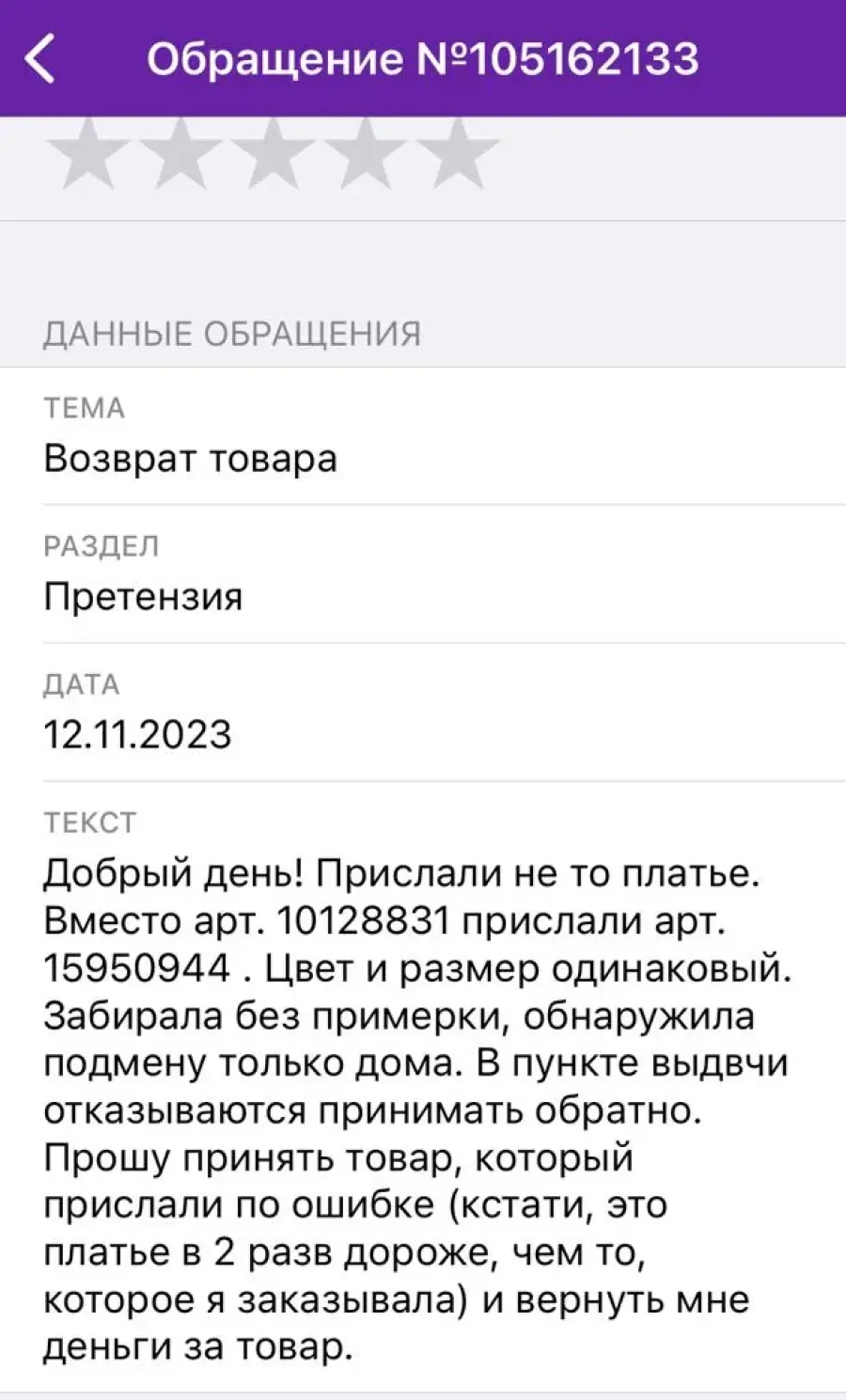Go back from Обращение №105162133
The width and height of the screenshot is (846, 1400).
coord(39,58)
